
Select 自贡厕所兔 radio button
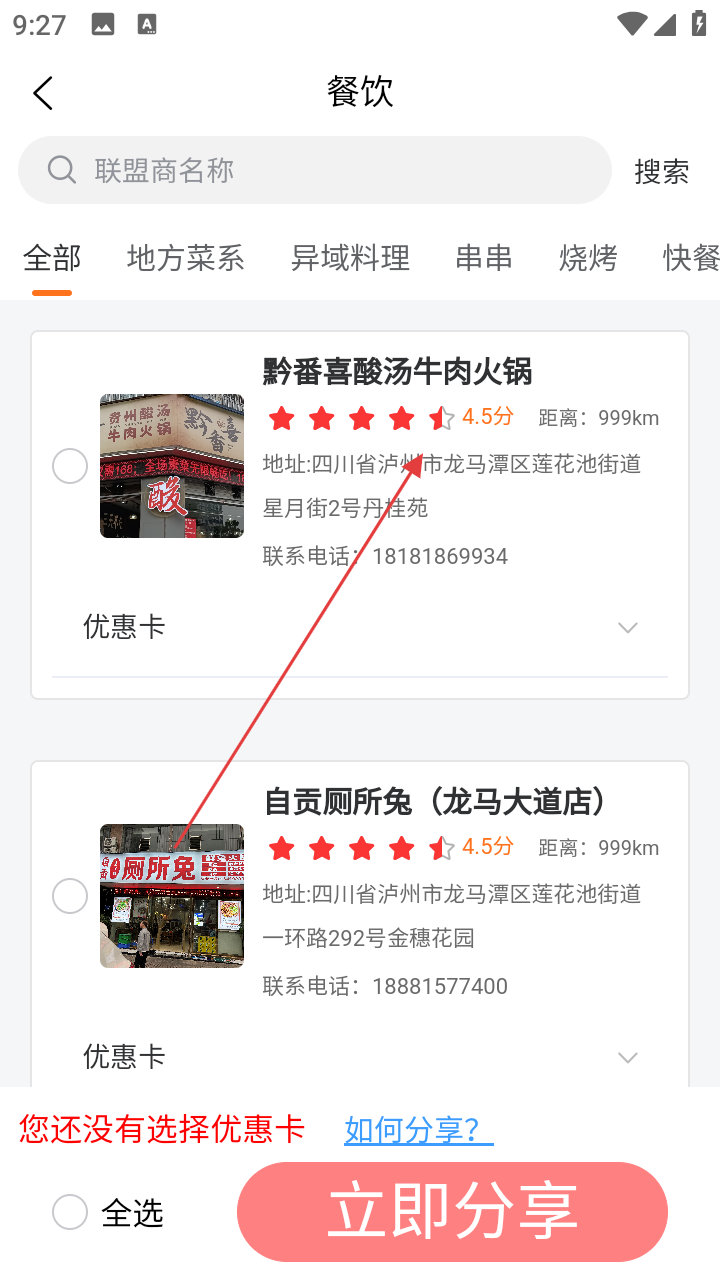click(70, 896)
